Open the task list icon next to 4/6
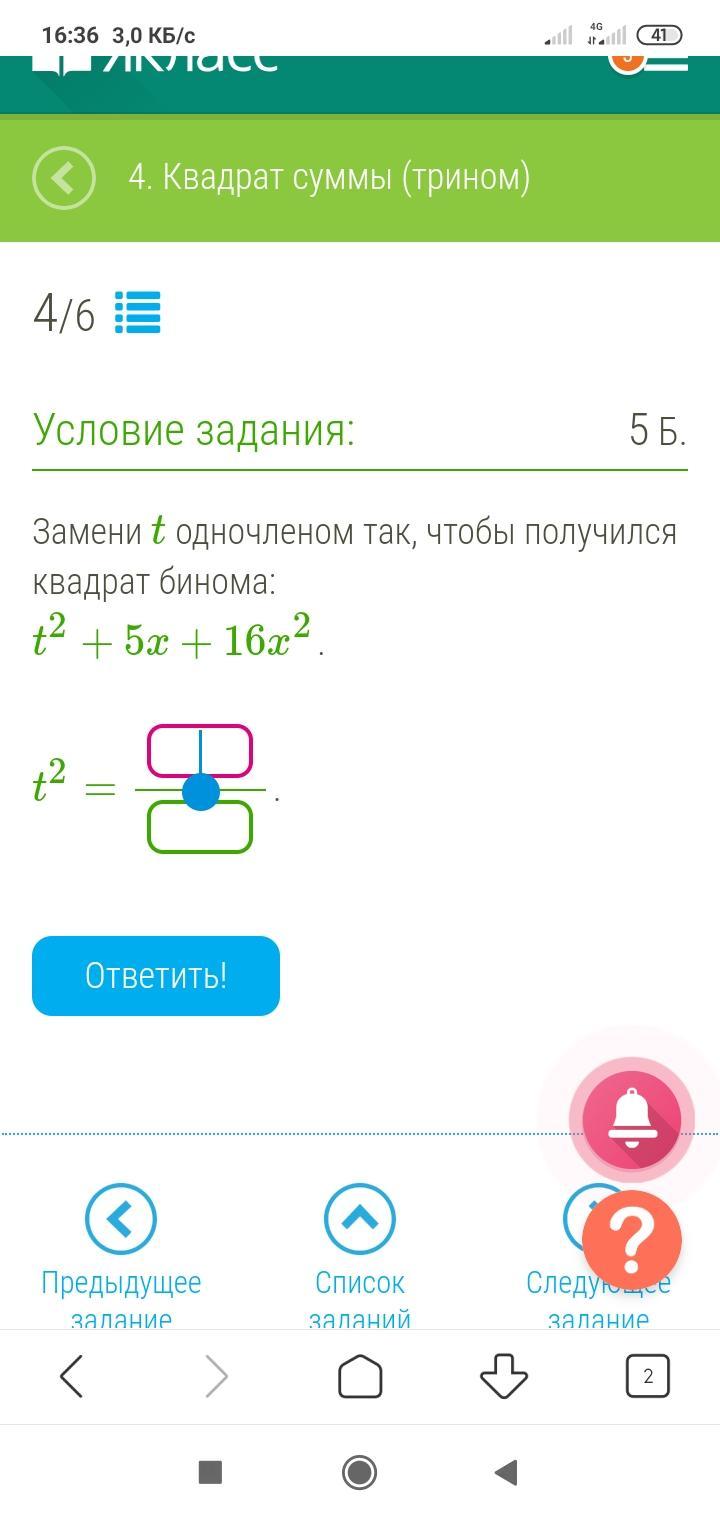The width and height of the screenshot is (720, 1520). [137, 313]
